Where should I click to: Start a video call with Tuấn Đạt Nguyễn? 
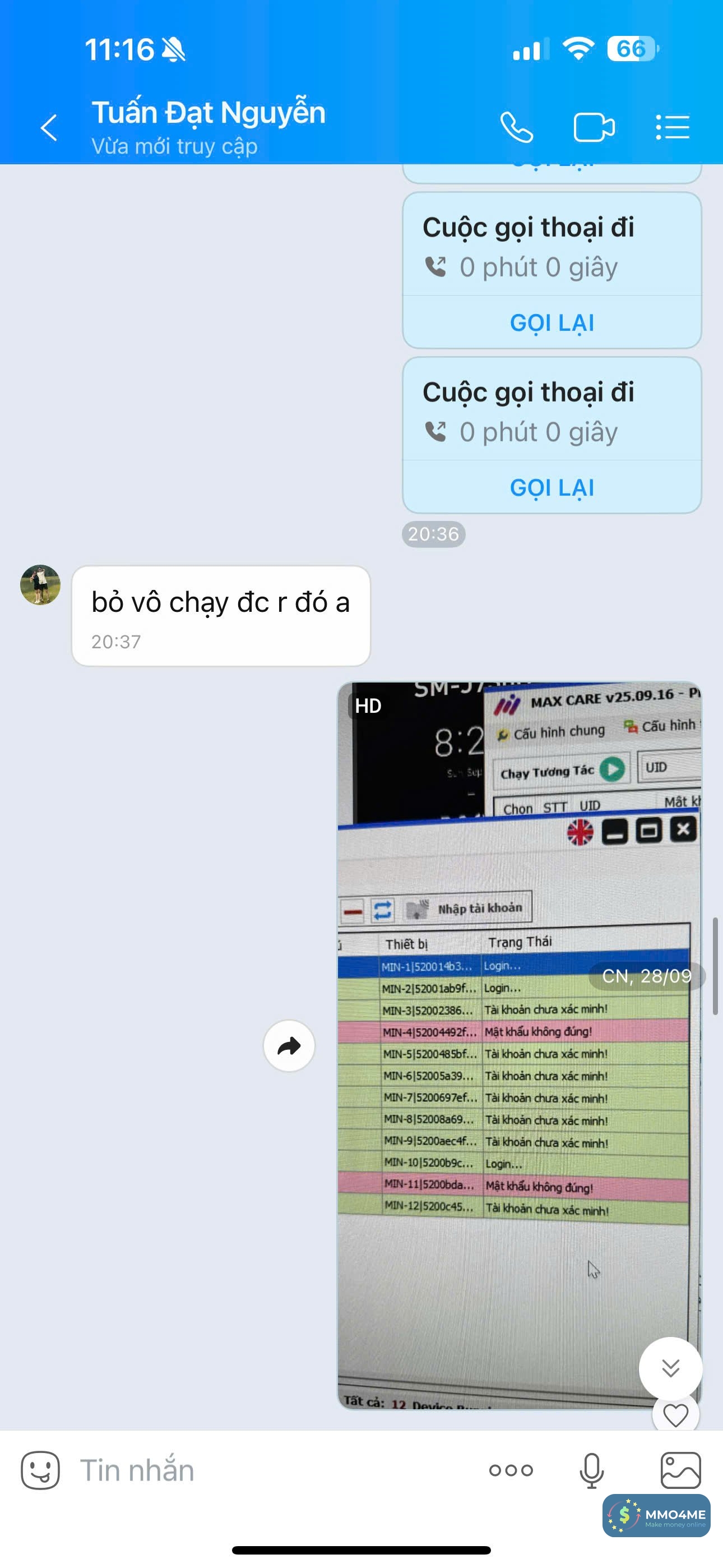click(x=594, y=128)
